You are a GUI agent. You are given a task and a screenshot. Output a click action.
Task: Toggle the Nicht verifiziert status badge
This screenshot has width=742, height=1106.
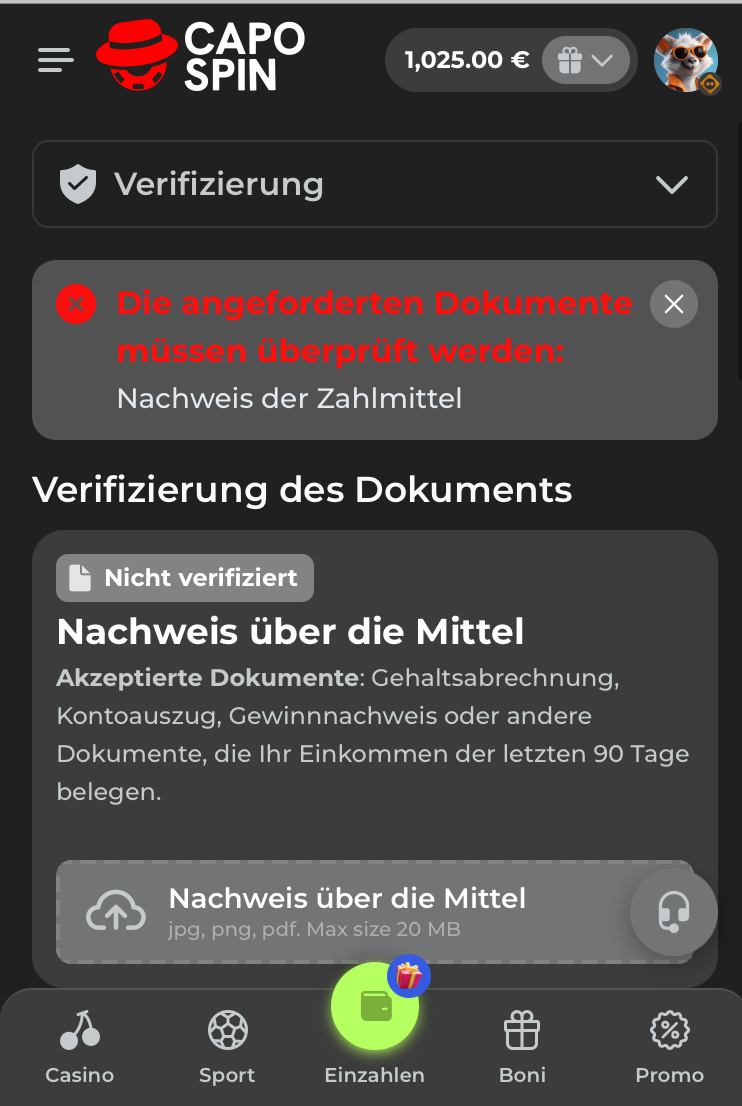[184, 578]
